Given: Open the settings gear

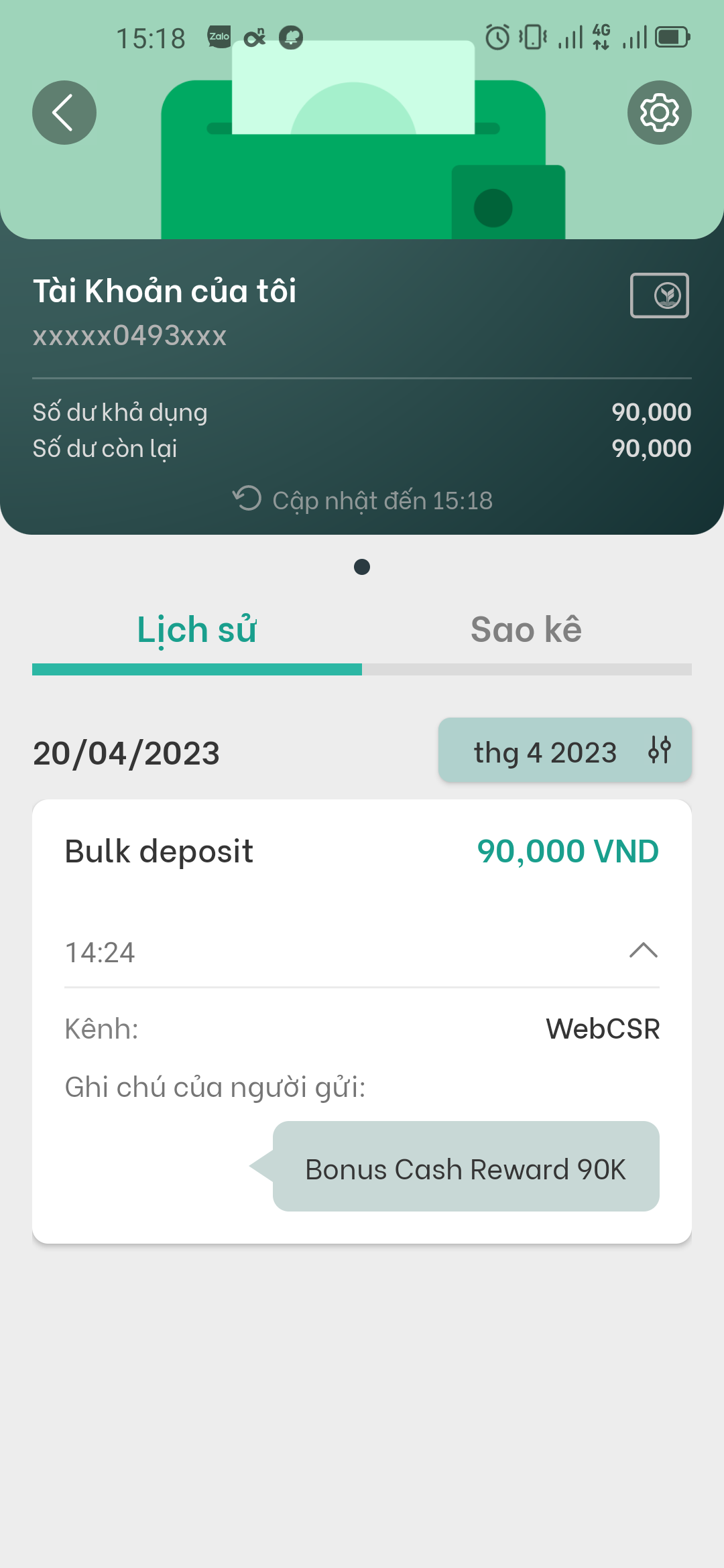Looking at the screenshot, I should tap(659, 113).
